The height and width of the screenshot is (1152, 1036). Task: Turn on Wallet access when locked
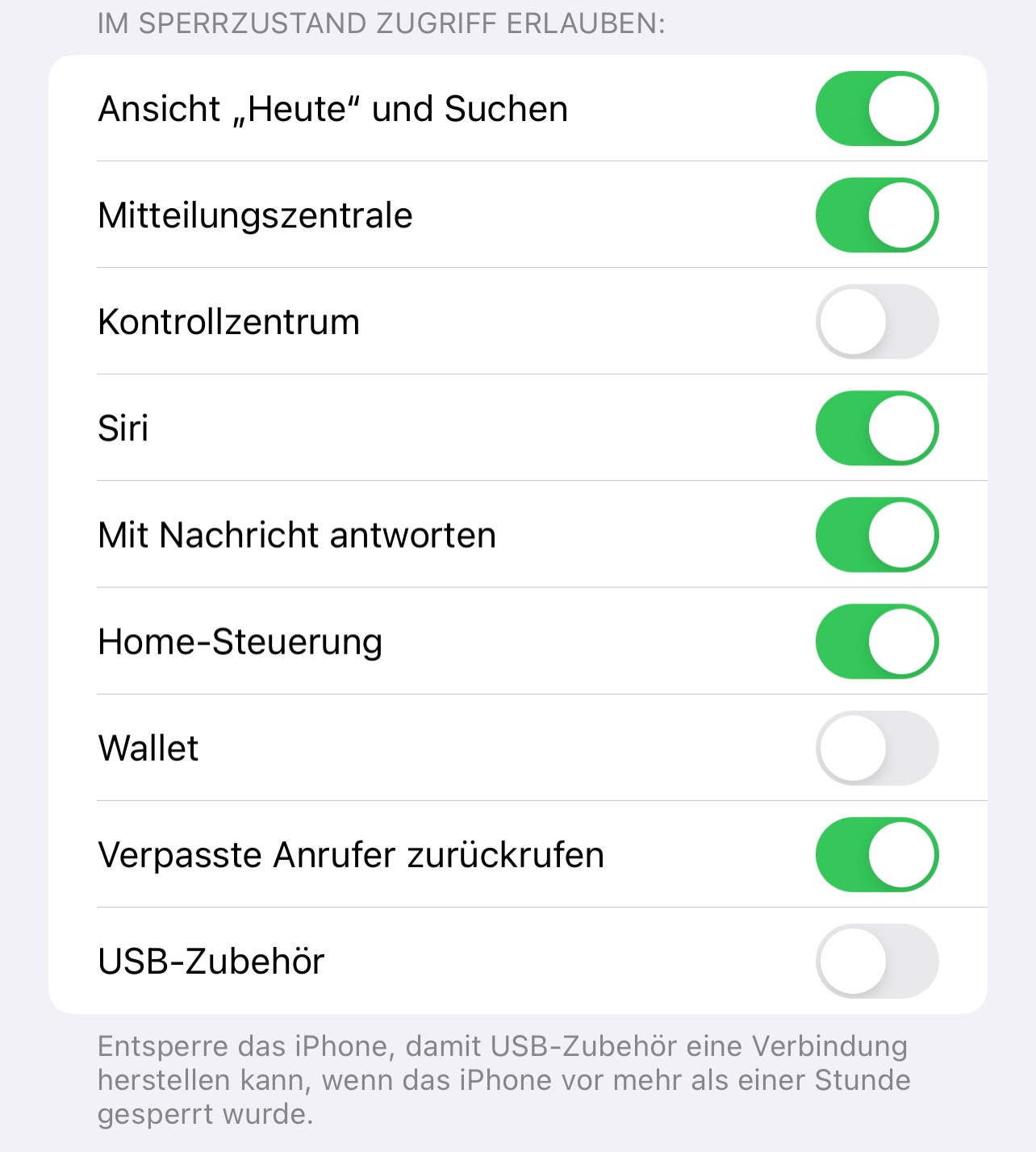[876, 748]
